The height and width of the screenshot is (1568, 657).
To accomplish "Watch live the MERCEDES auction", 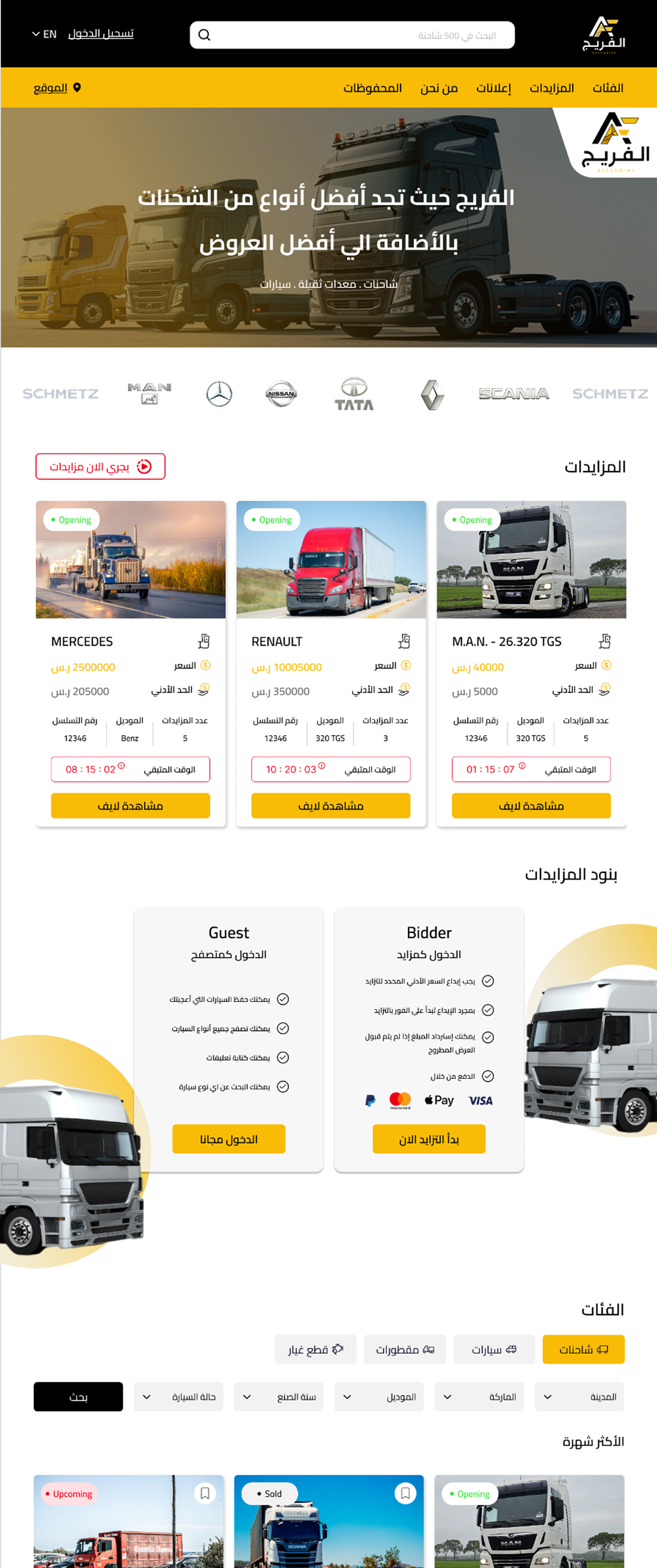I will click(130, 805).
